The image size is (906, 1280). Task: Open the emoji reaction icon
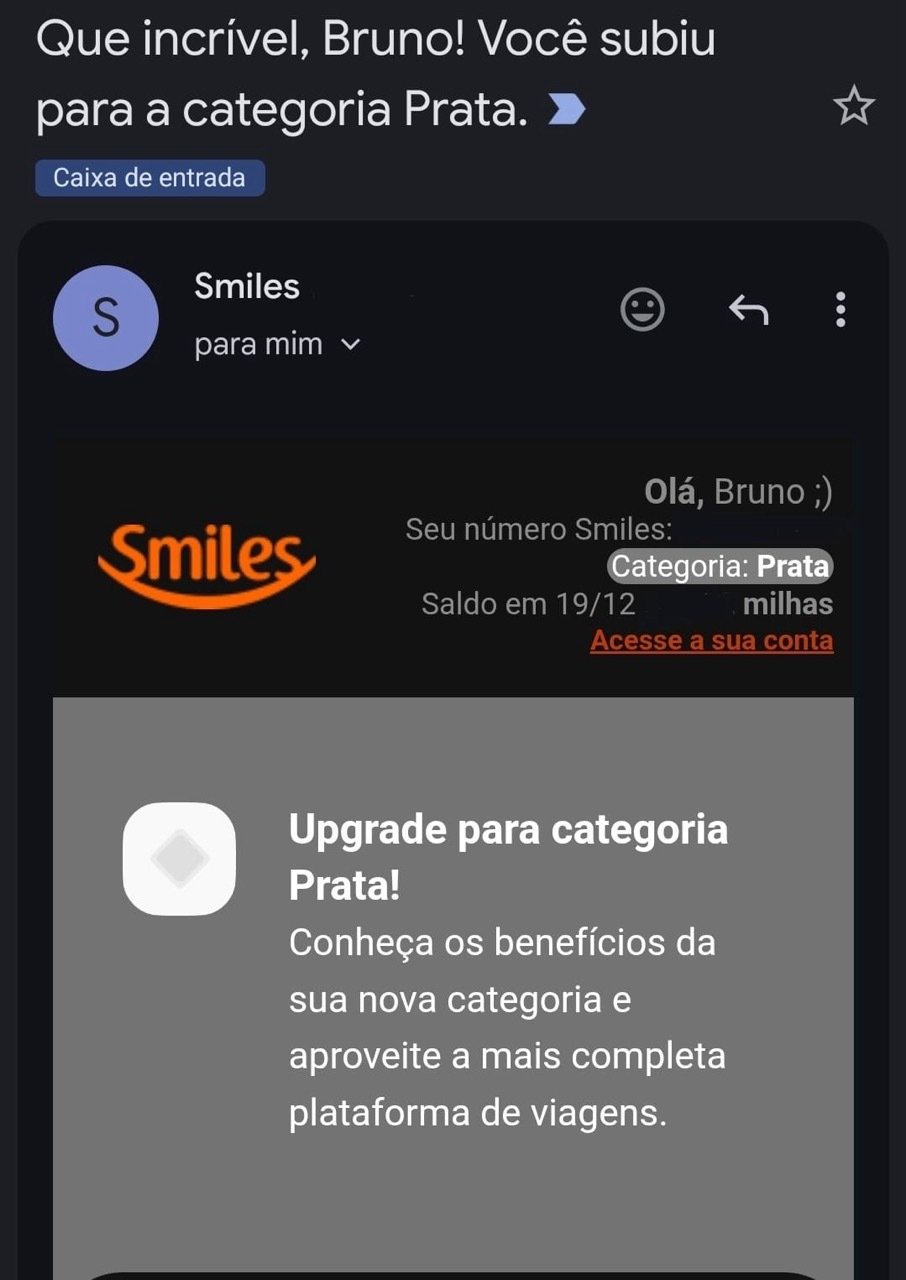(643, 310)
